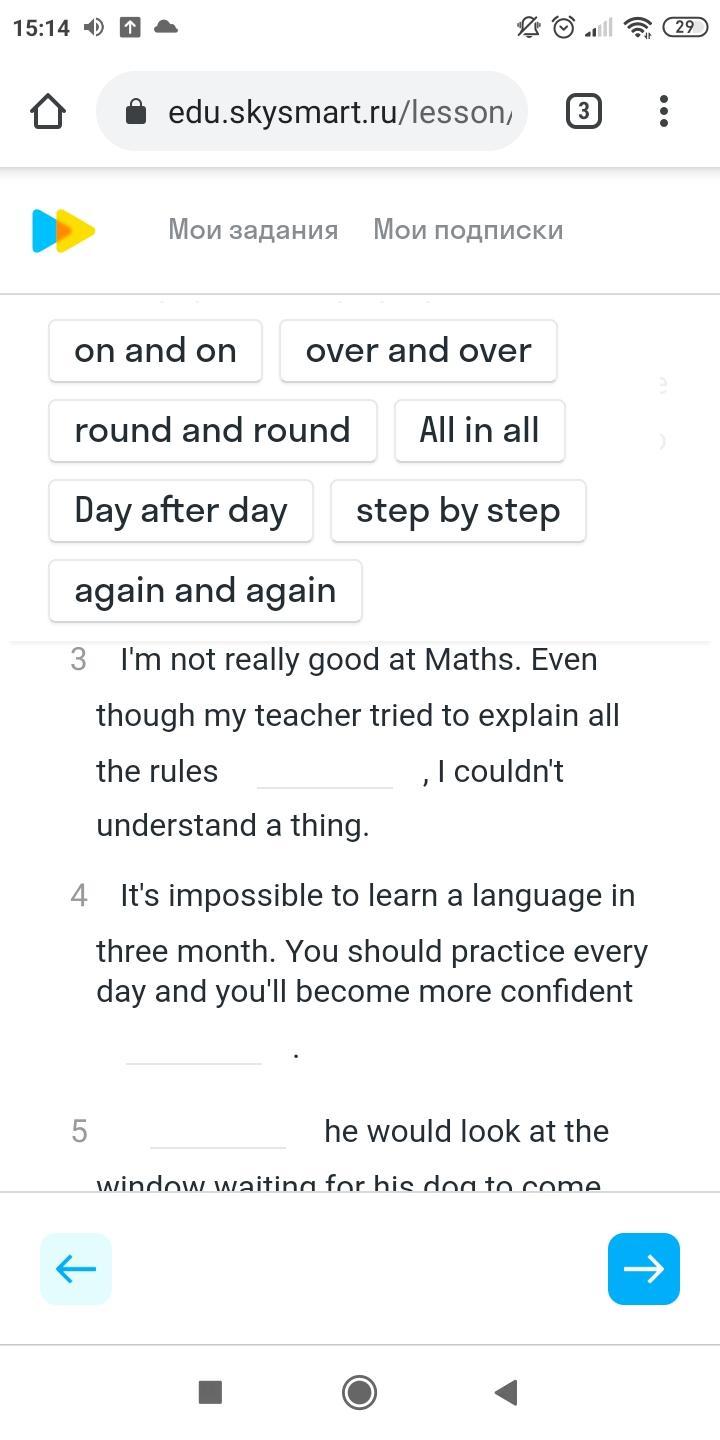Go to the next exercise with right arrow
This screenshot has height=1440, width=720.
tap(644, 1269)
